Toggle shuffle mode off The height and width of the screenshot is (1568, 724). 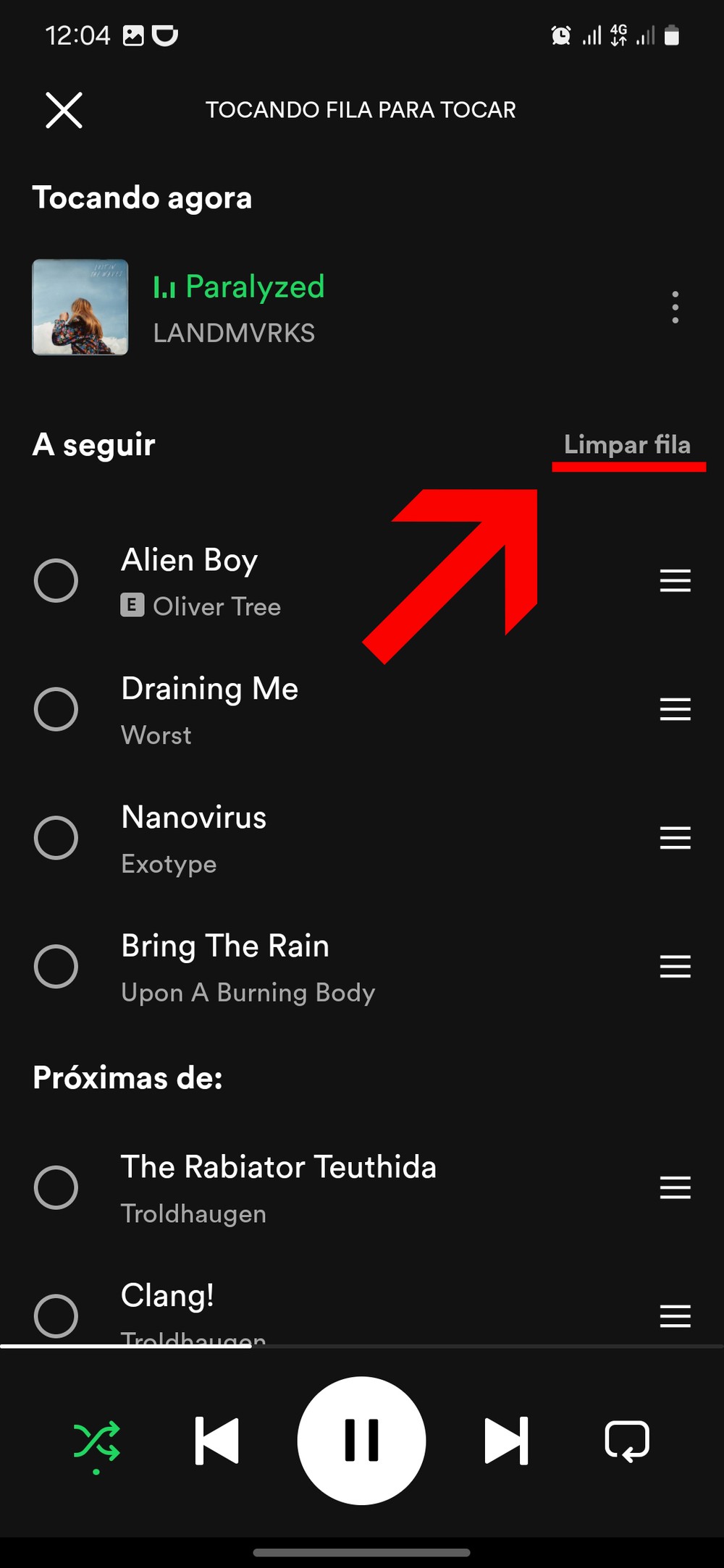click(96, 1440)
